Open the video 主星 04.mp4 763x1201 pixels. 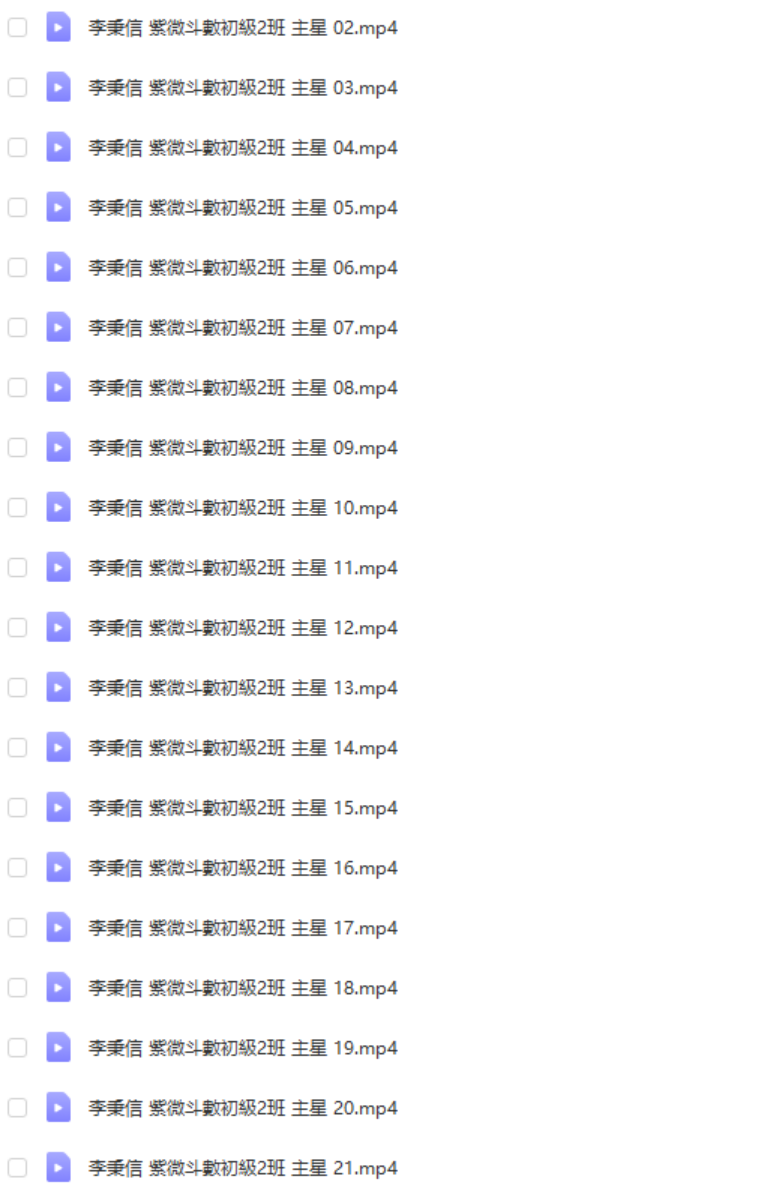click(x=242, y=148)
